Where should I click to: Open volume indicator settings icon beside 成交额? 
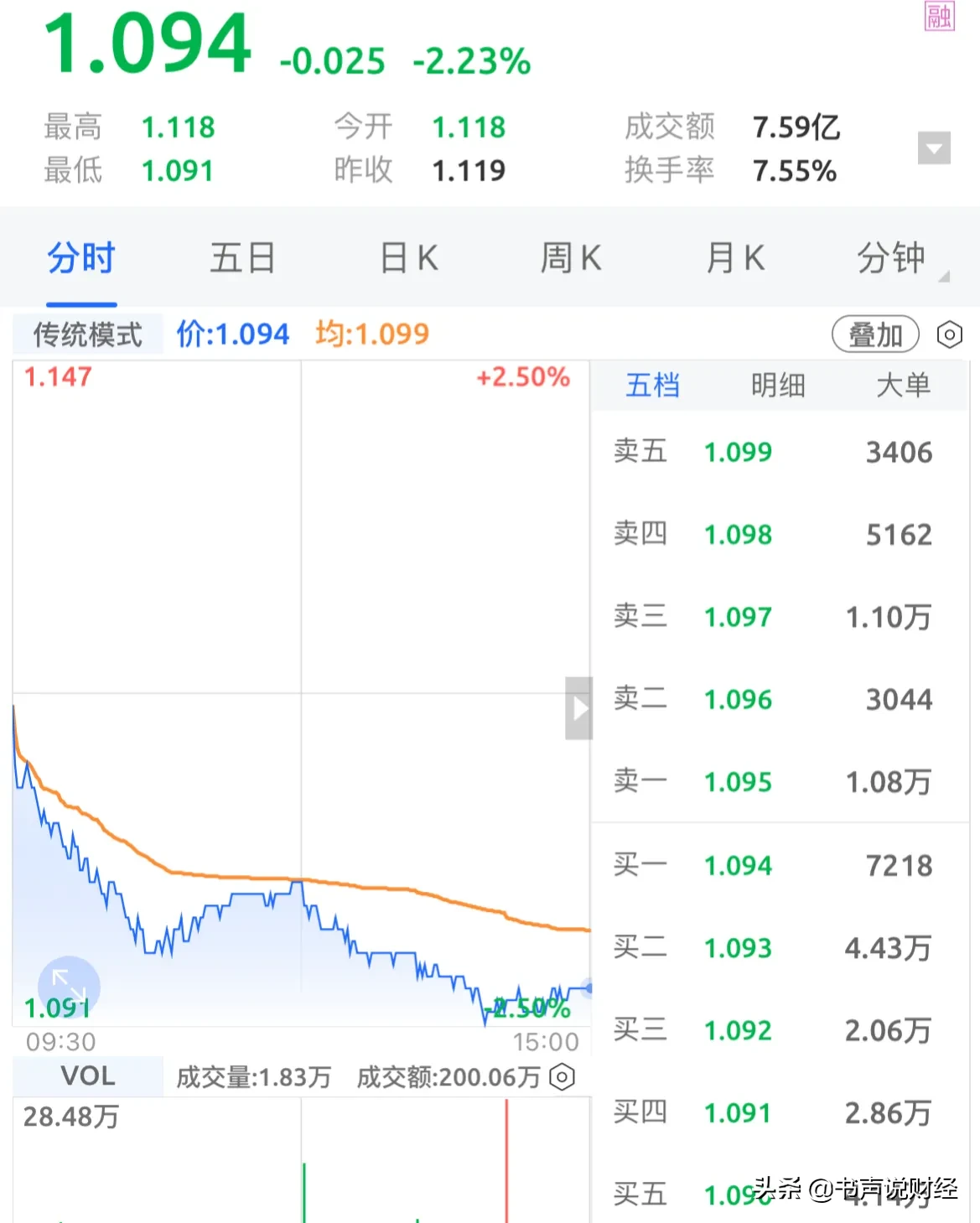pos(562,1076)
